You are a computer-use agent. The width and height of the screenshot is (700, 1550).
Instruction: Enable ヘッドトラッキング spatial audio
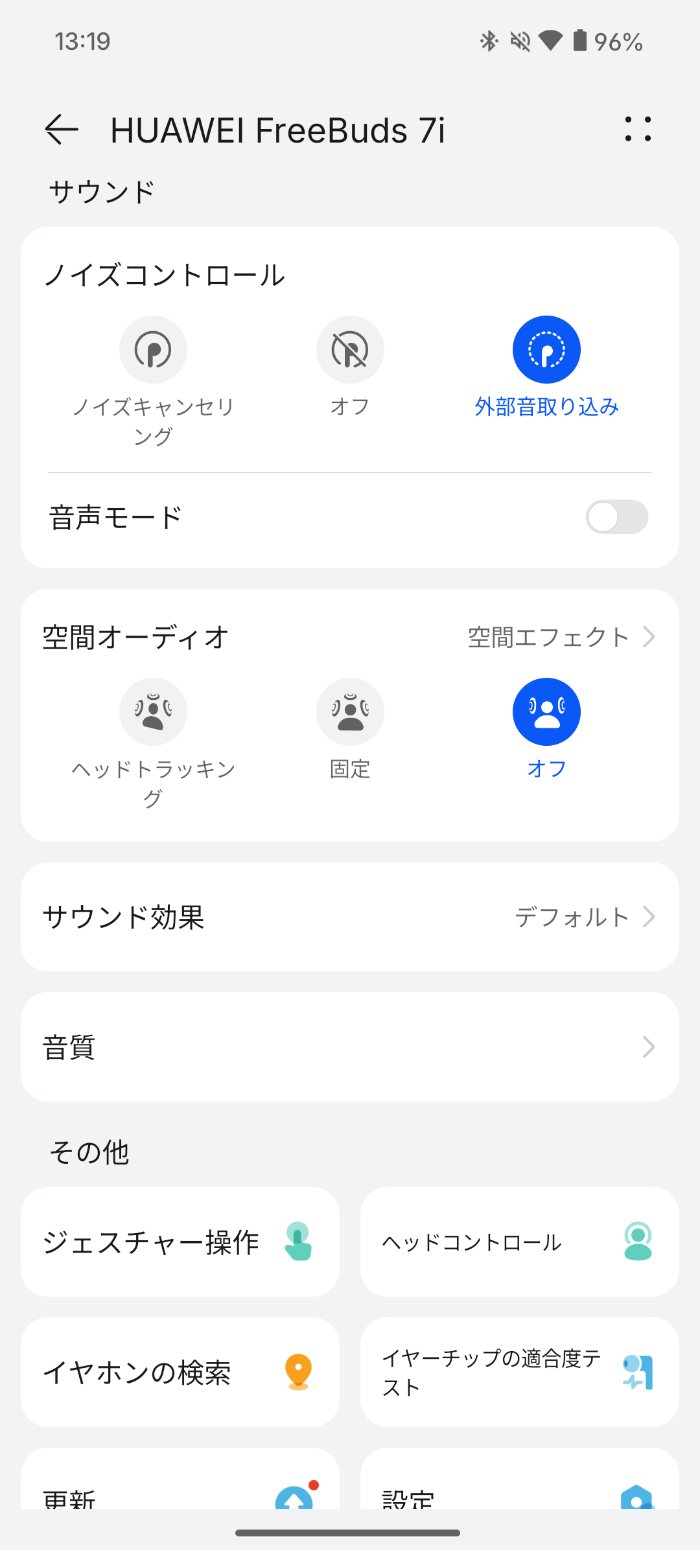pyautogui.click(x=153, y=712)
